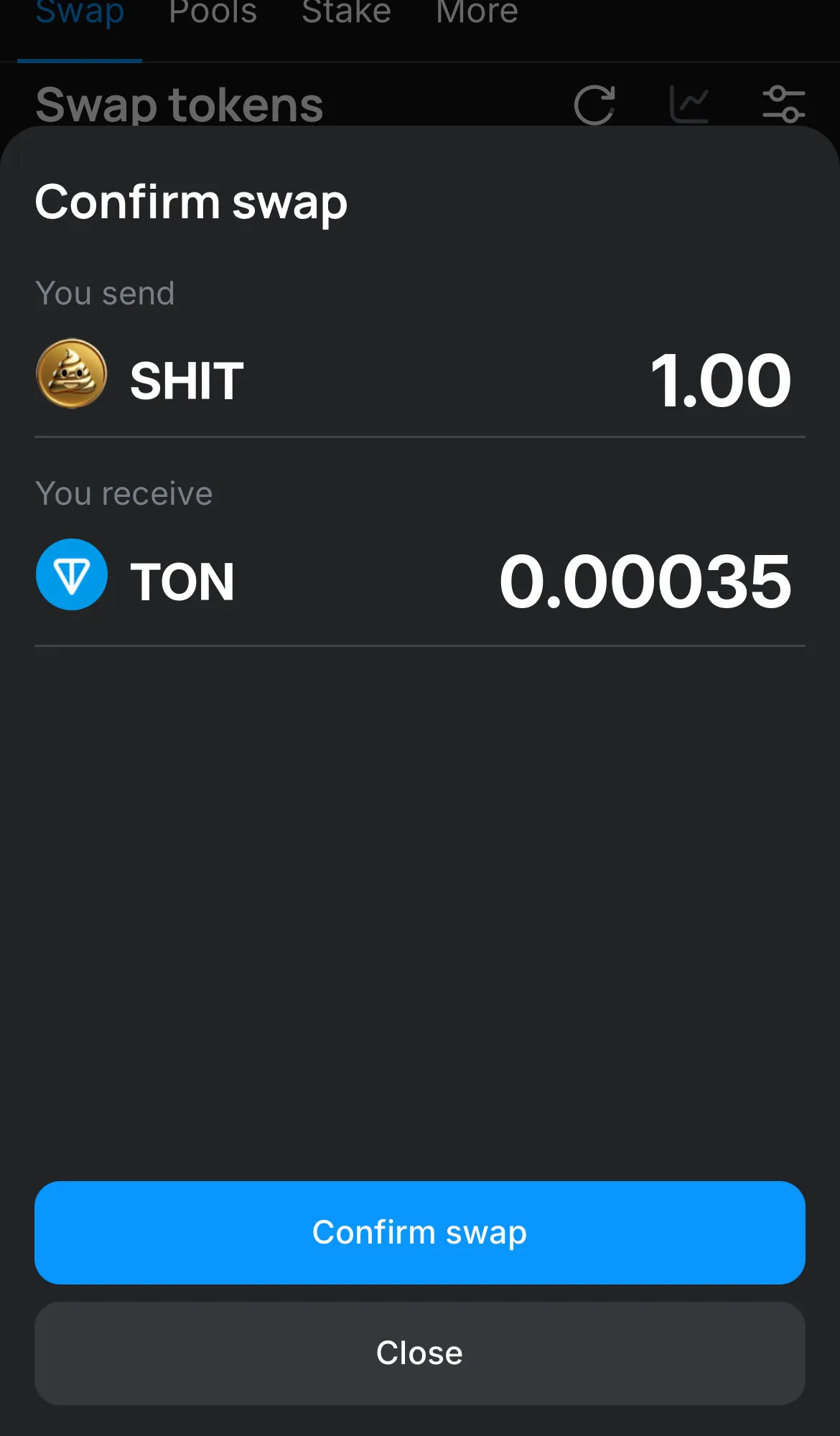The width and height of the screenshot is (840, 1436).
Task: Click the settings adjustment icon top right
Action: pos(785,105)
